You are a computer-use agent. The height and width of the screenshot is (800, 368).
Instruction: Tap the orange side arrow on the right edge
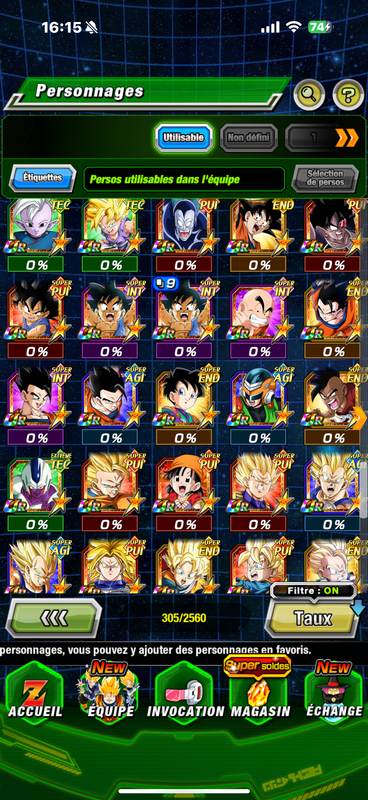tap(359, 418)
